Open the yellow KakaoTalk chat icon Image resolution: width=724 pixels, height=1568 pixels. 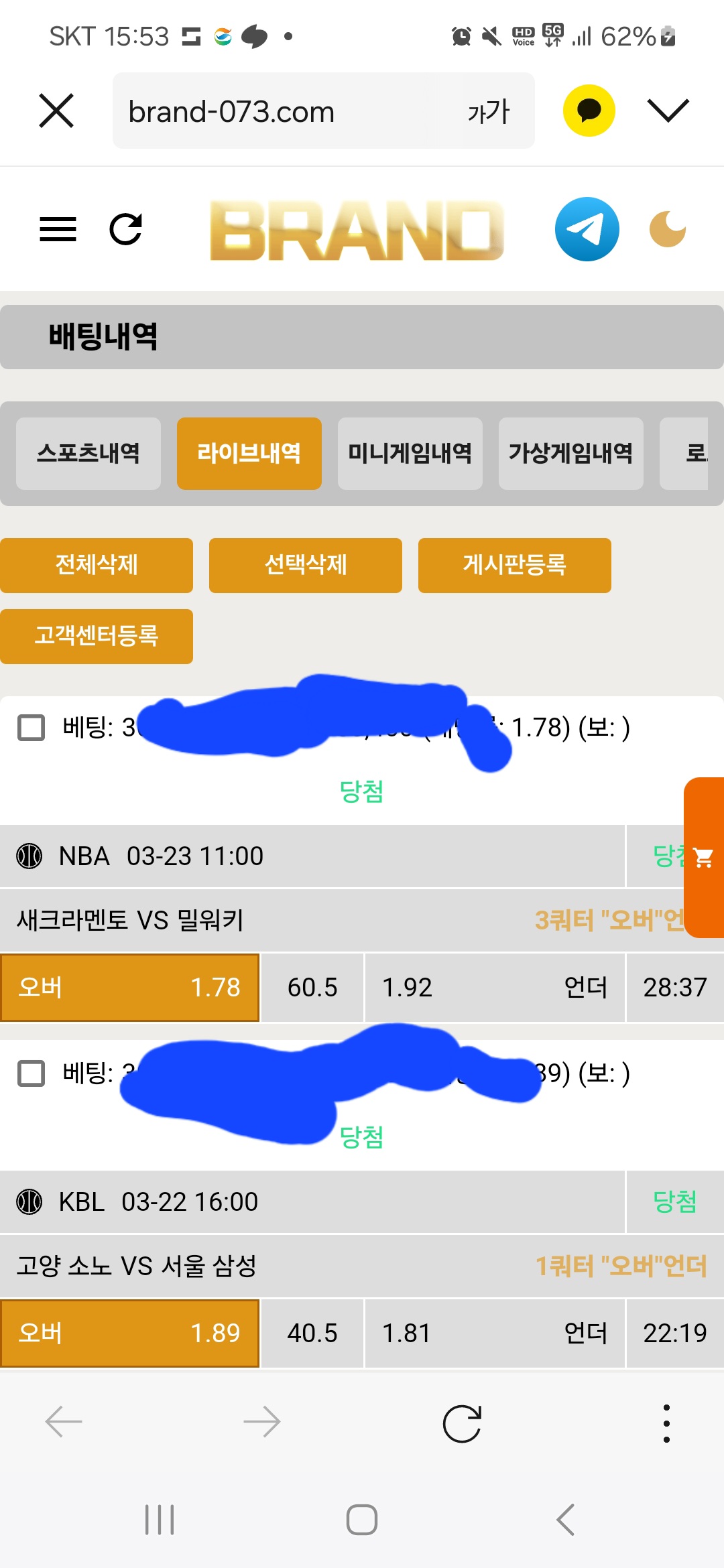coord(589,111)
